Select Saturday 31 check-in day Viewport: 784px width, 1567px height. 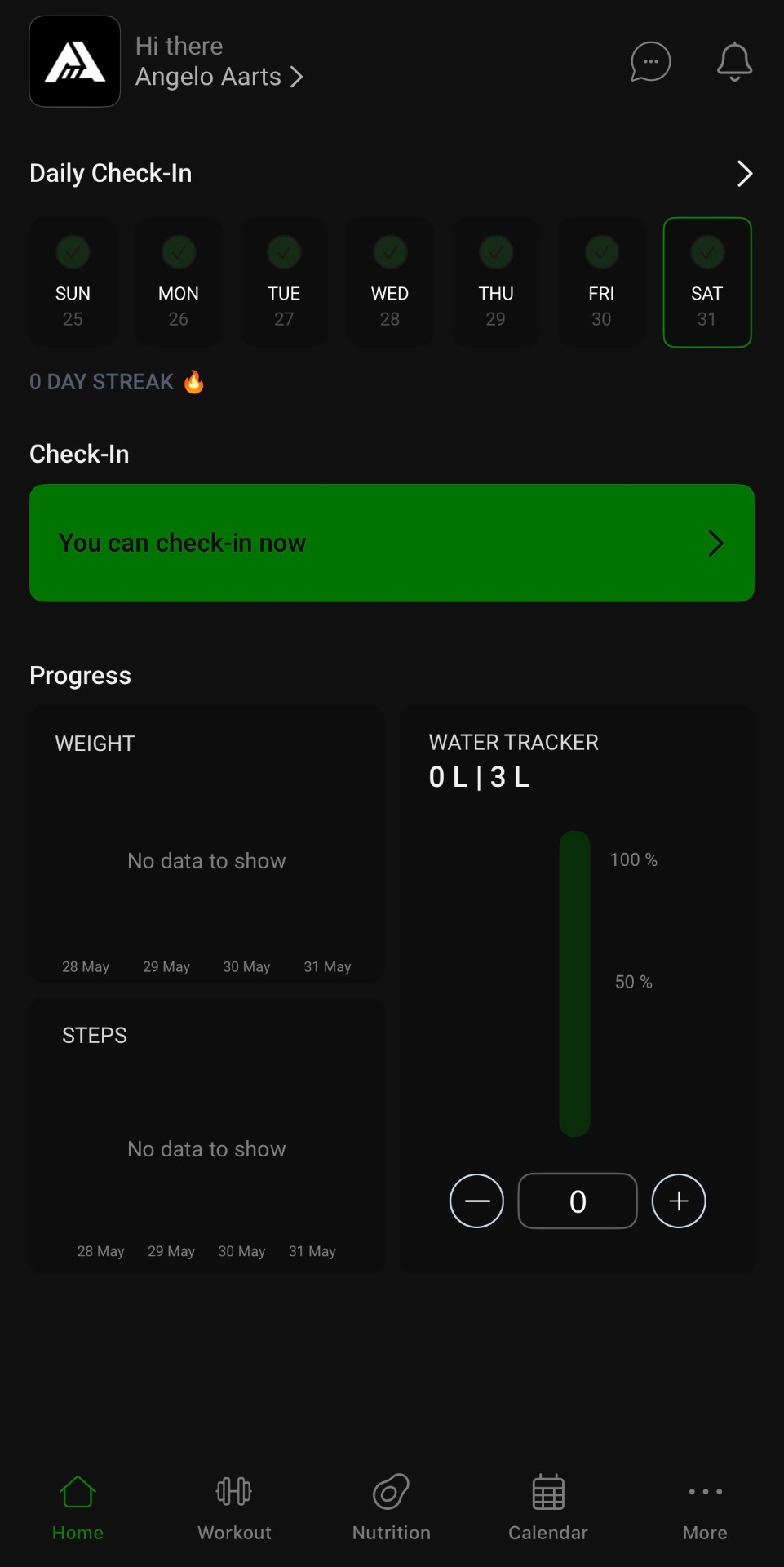point(707,282)
